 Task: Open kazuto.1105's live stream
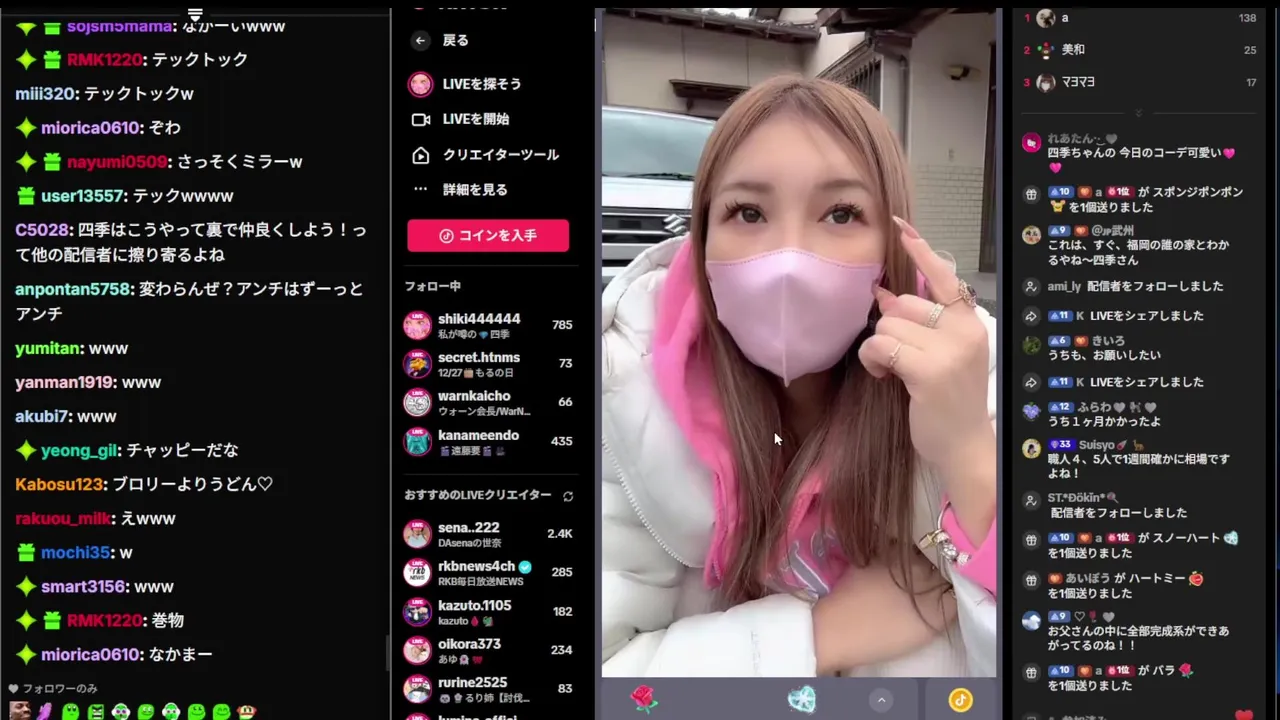[x=474, y=611]
